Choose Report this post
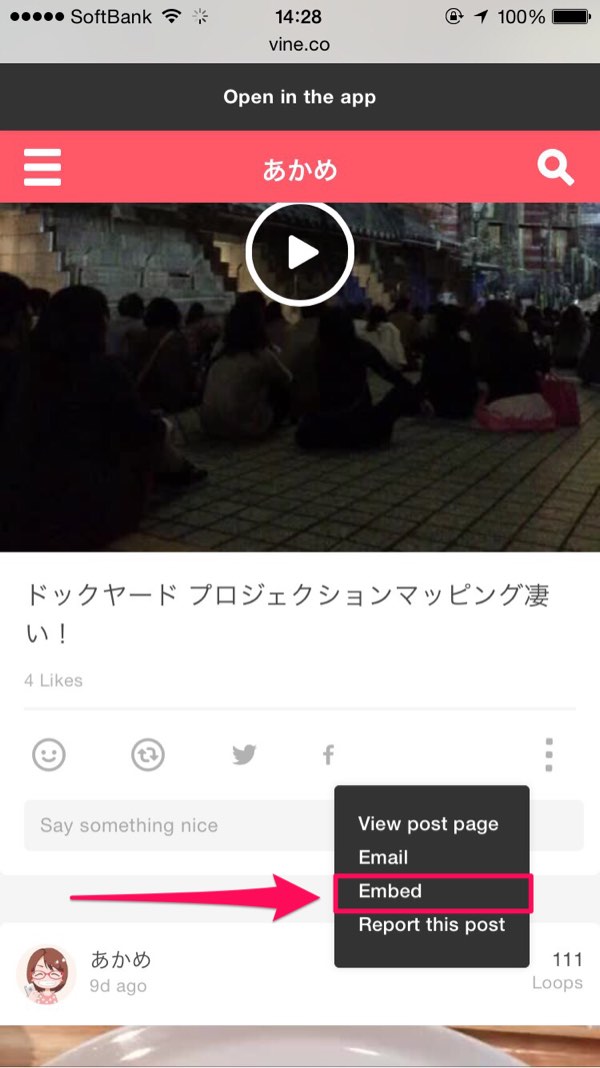Screen dimensions: 600x1068 click(432, 925)
